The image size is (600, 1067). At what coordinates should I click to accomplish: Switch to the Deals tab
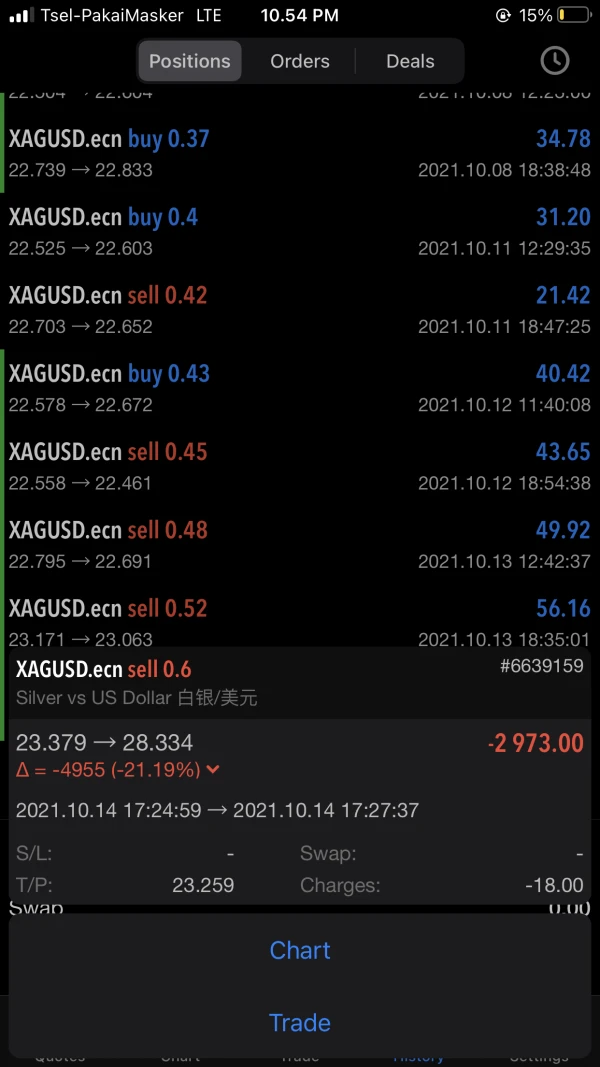click(x=410, y=61)
